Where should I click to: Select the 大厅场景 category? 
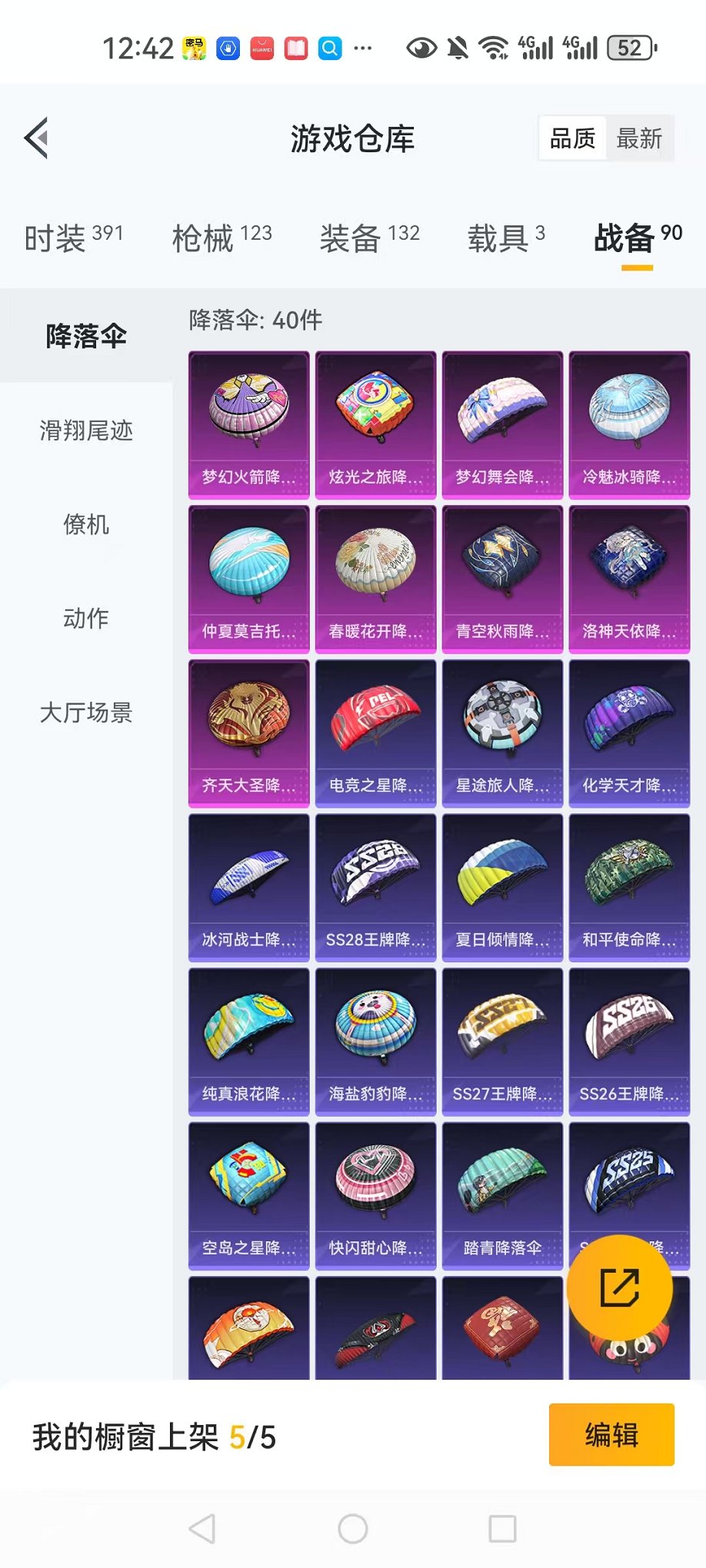(x=86, y=713)
